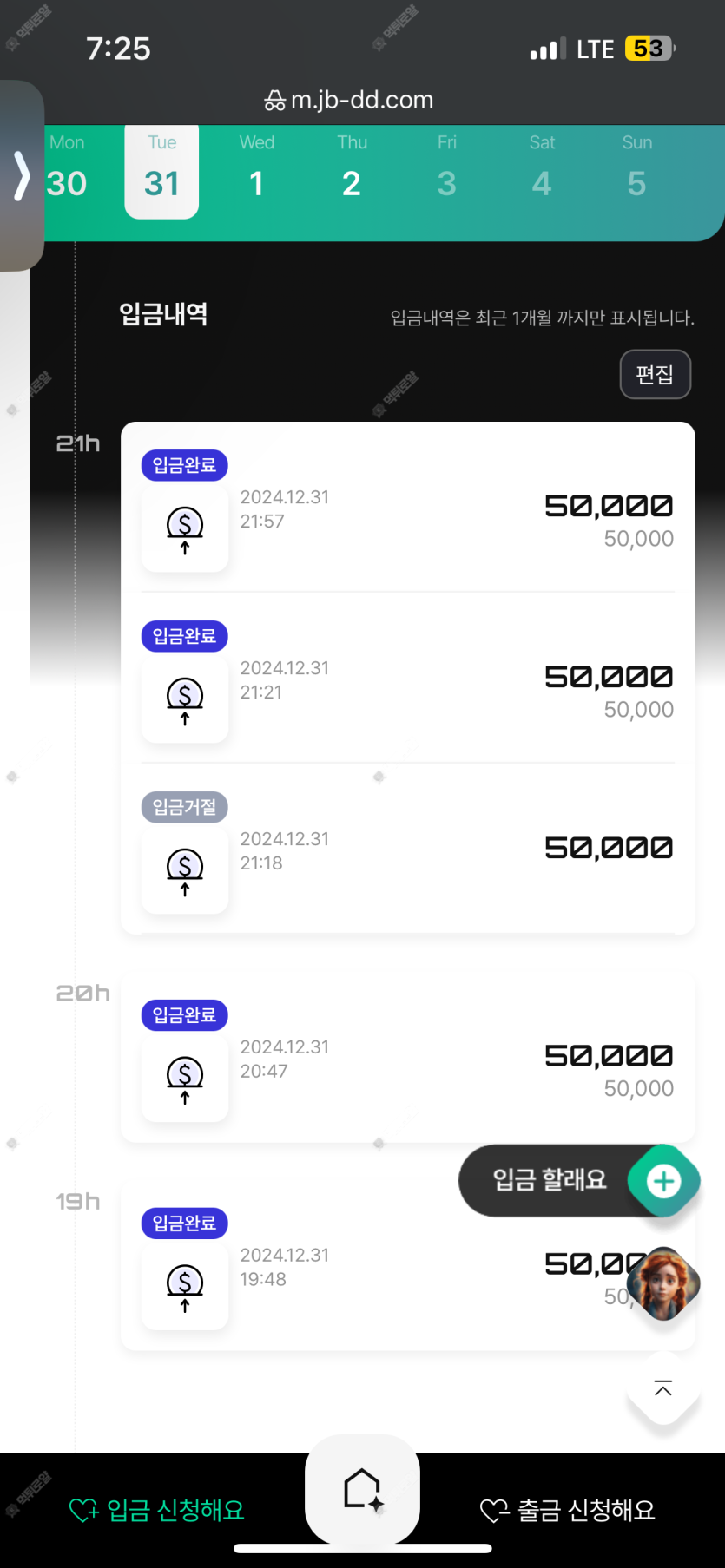
Task: Select Wed 1 in the date strip
Action: (x=257, y=169)
